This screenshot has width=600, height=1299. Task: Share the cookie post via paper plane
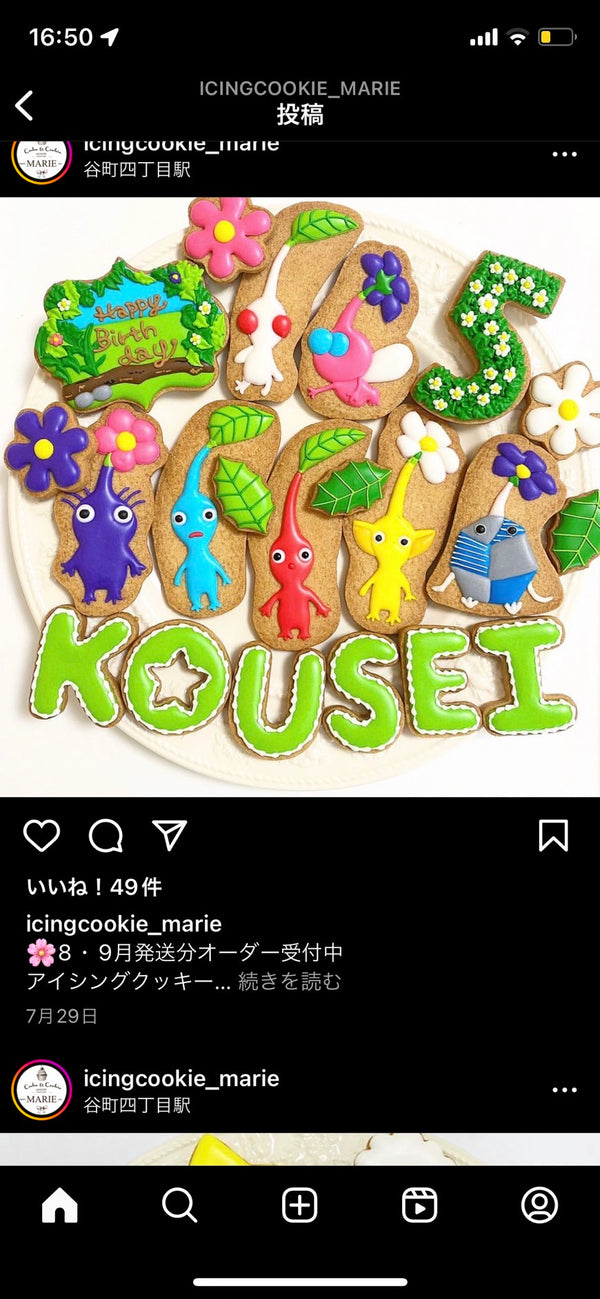tap(169, 834)
